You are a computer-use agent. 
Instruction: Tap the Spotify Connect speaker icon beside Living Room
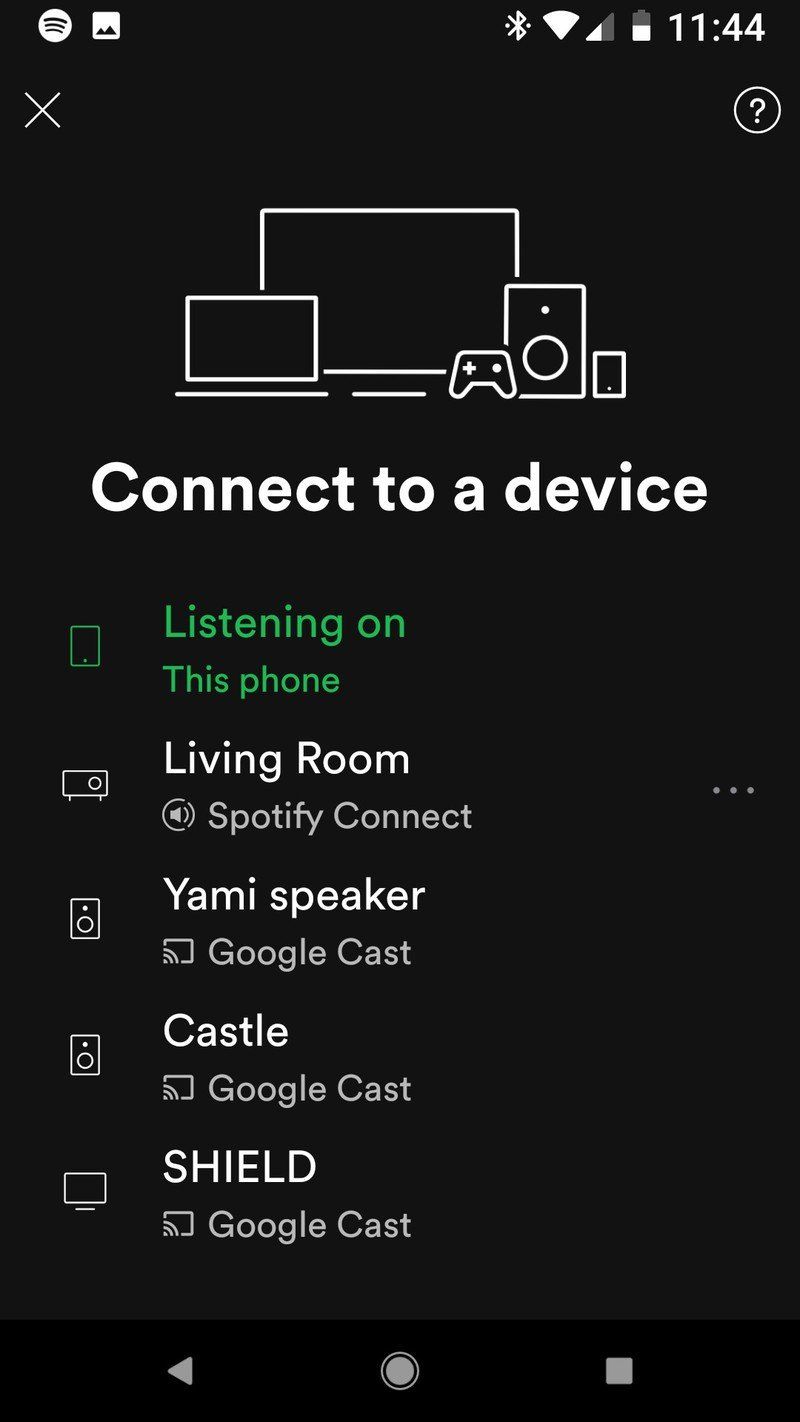tap(176, 815)
